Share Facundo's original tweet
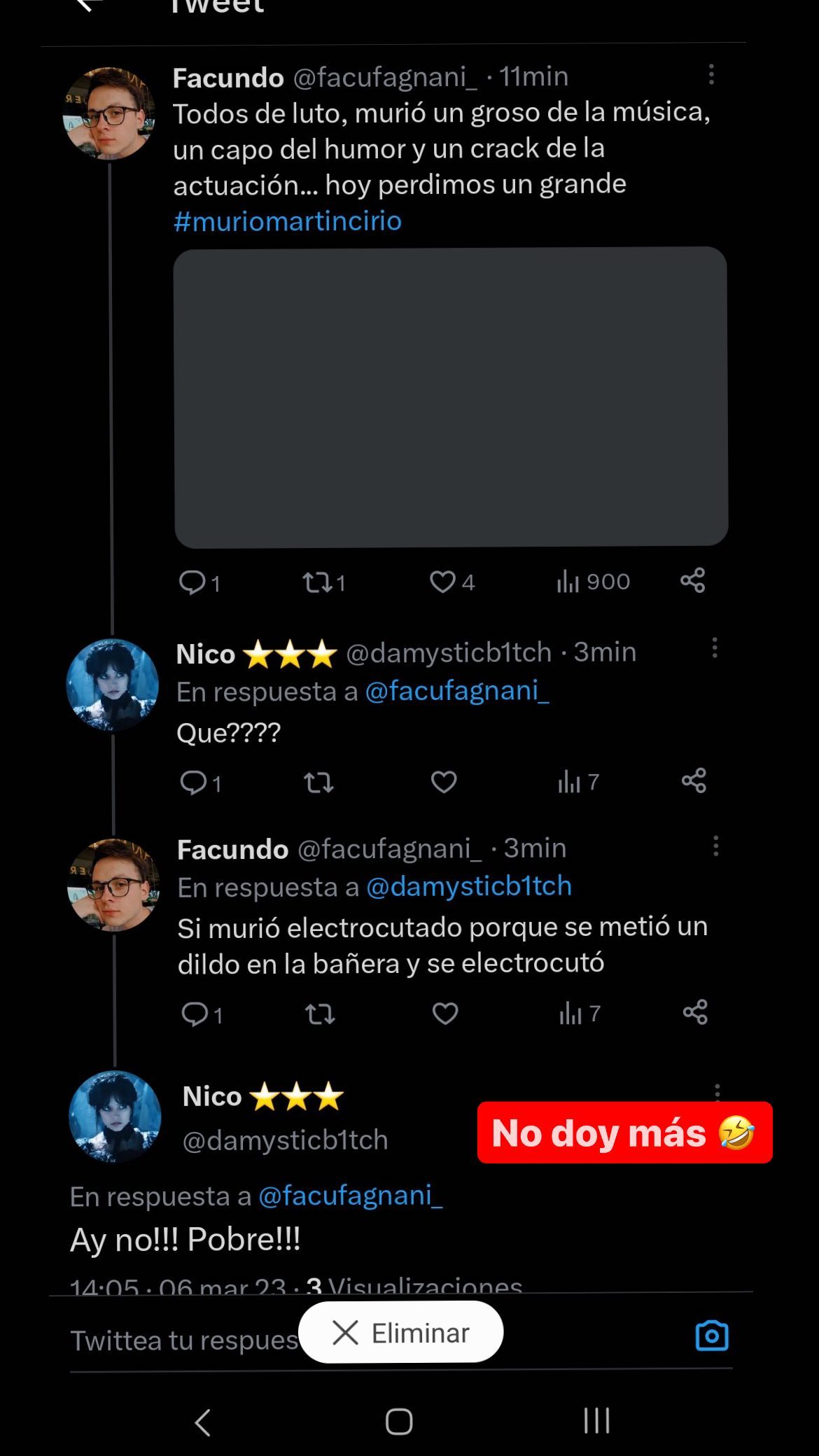The width and height of the screenshot is (819, 1456). tap(693, 580)
